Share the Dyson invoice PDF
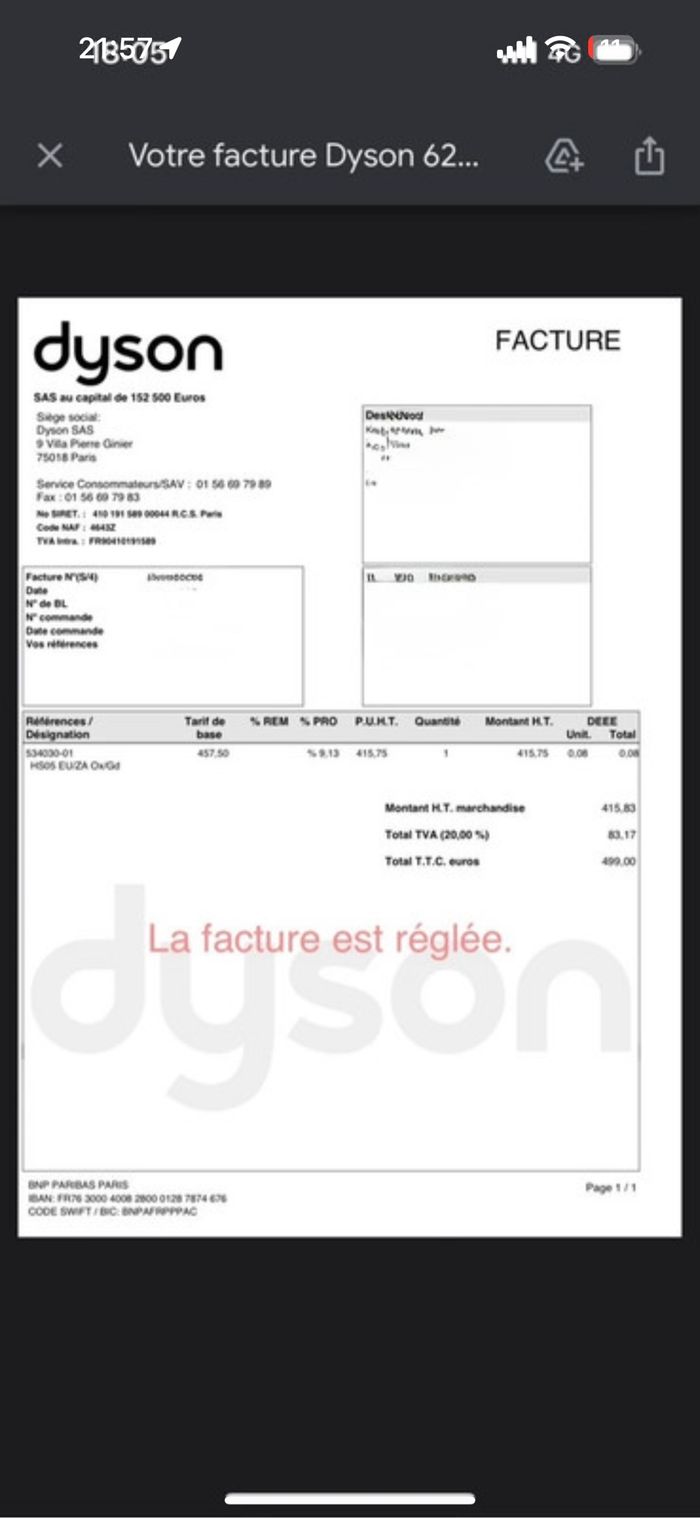The height and width of the screenshot is (1518, 700). [x=649, y=156]
